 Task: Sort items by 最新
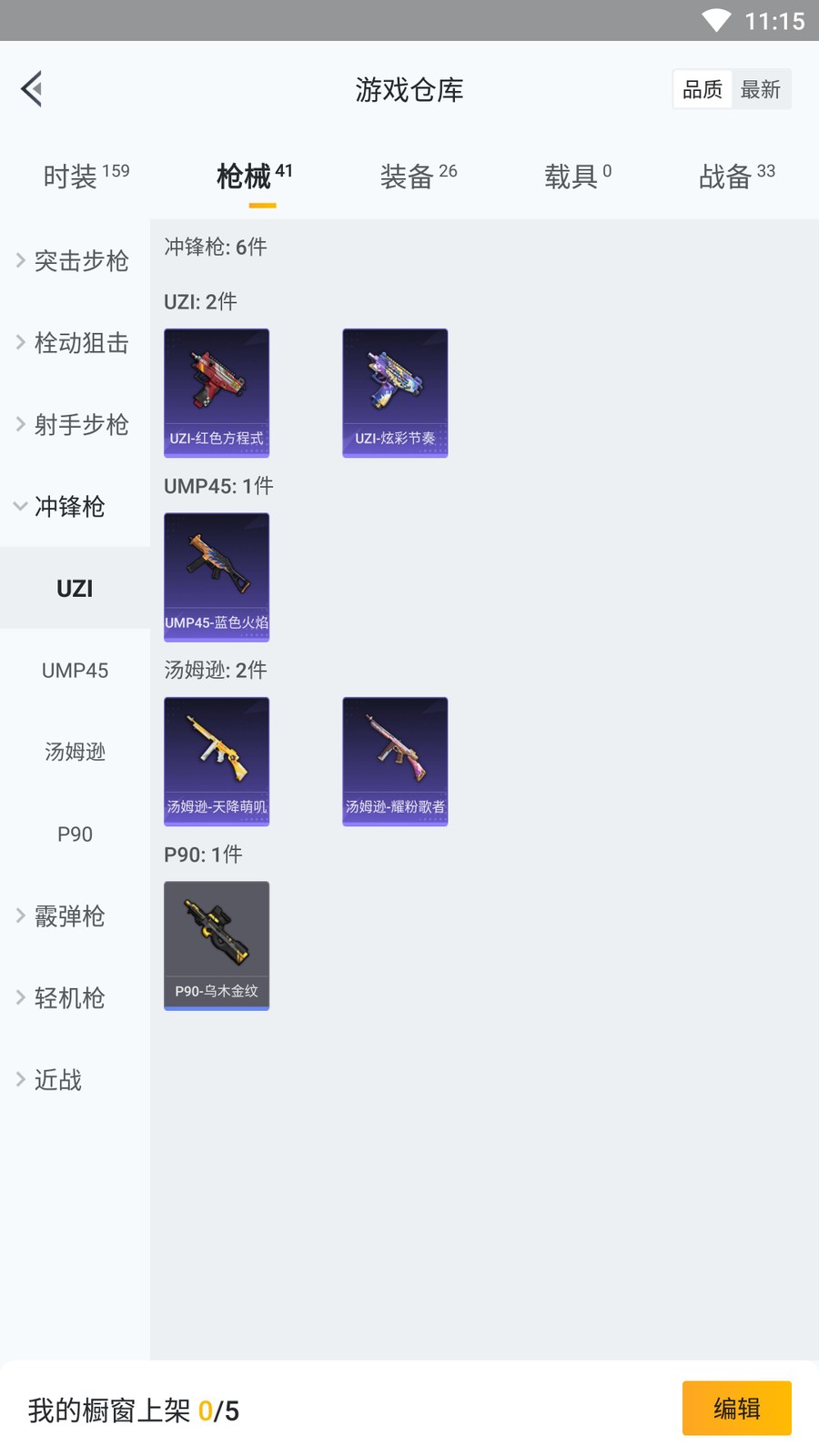760,89
